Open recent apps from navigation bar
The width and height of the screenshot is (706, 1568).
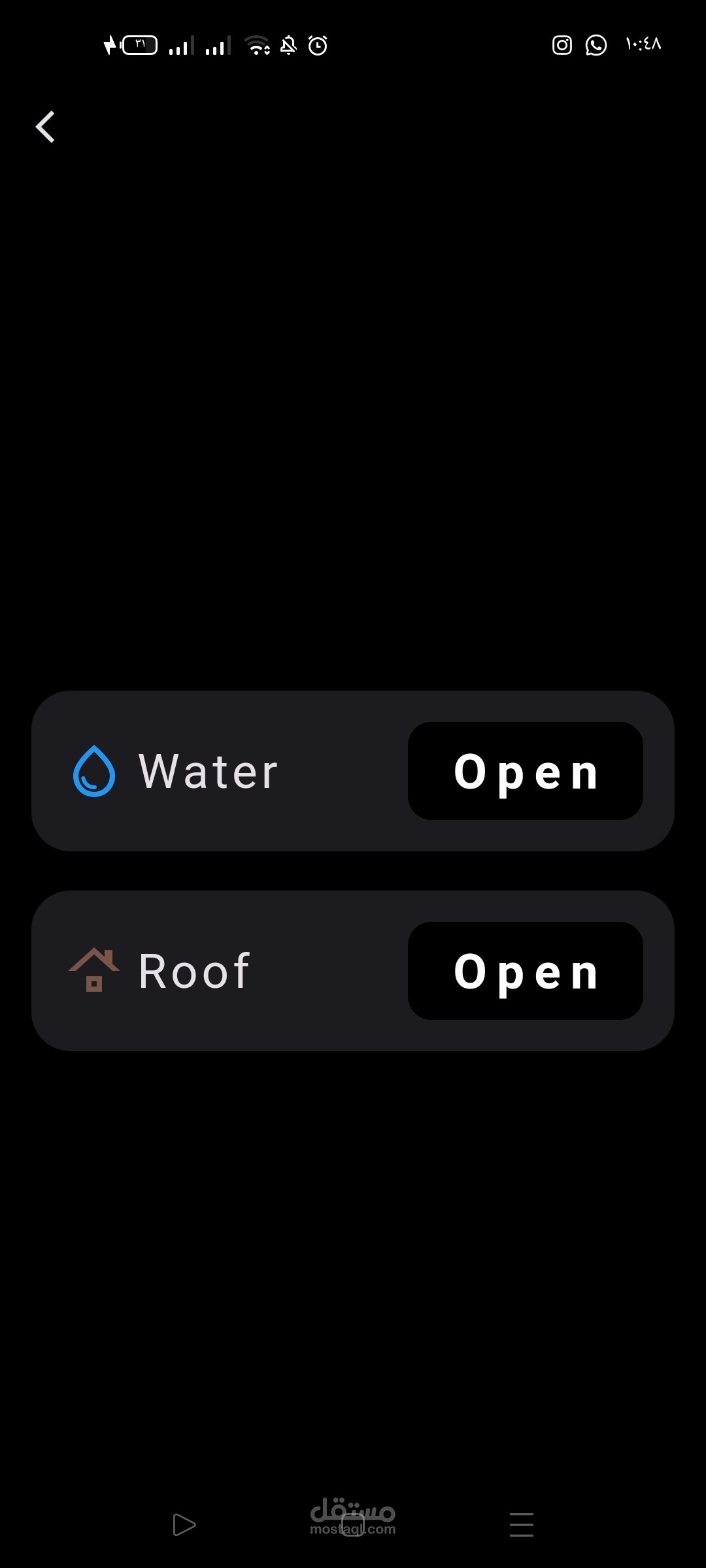point(522,1525)
